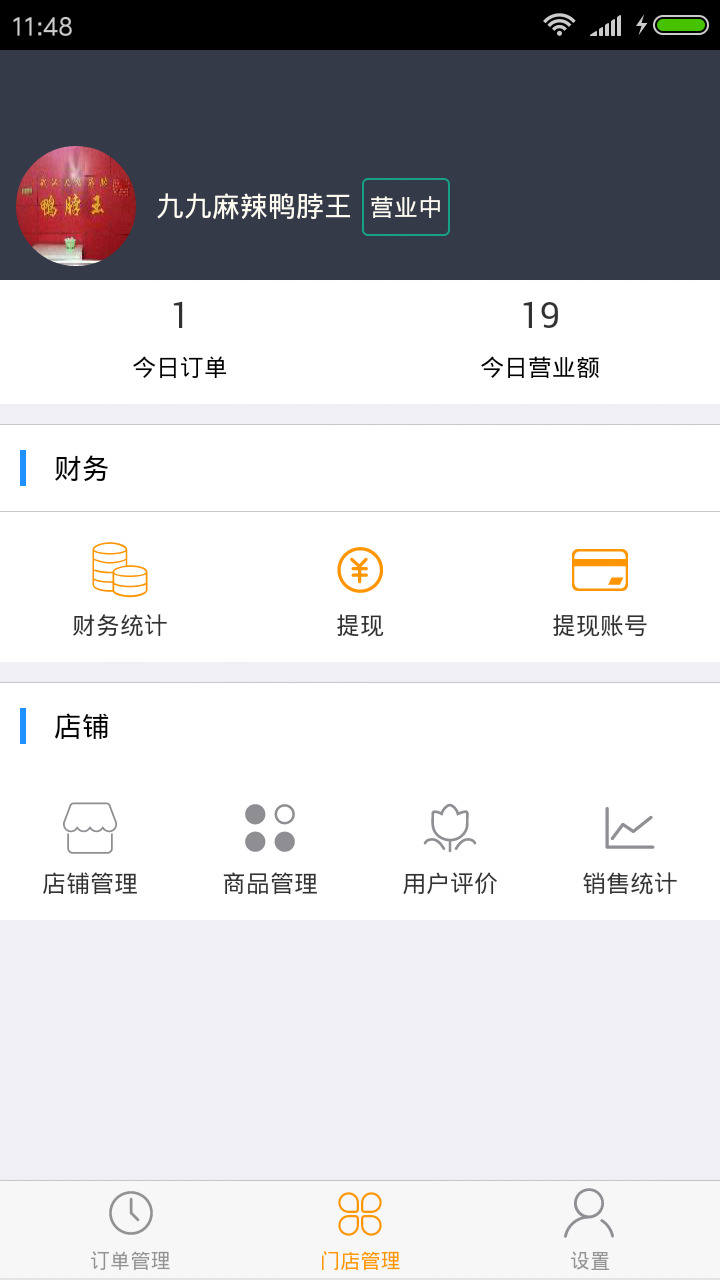Switch to the 设置 tab
This screenshot has height=1280, width=720.
tap(589, 1230)
